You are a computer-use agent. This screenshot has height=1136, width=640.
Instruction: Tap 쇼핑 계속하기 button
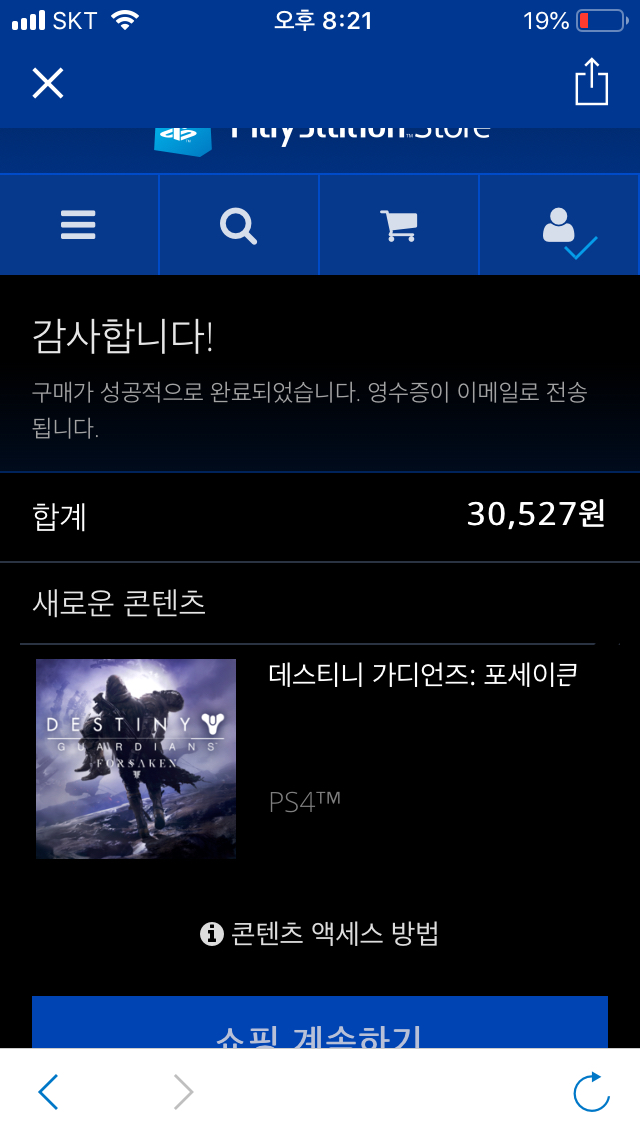[320, 1025]
